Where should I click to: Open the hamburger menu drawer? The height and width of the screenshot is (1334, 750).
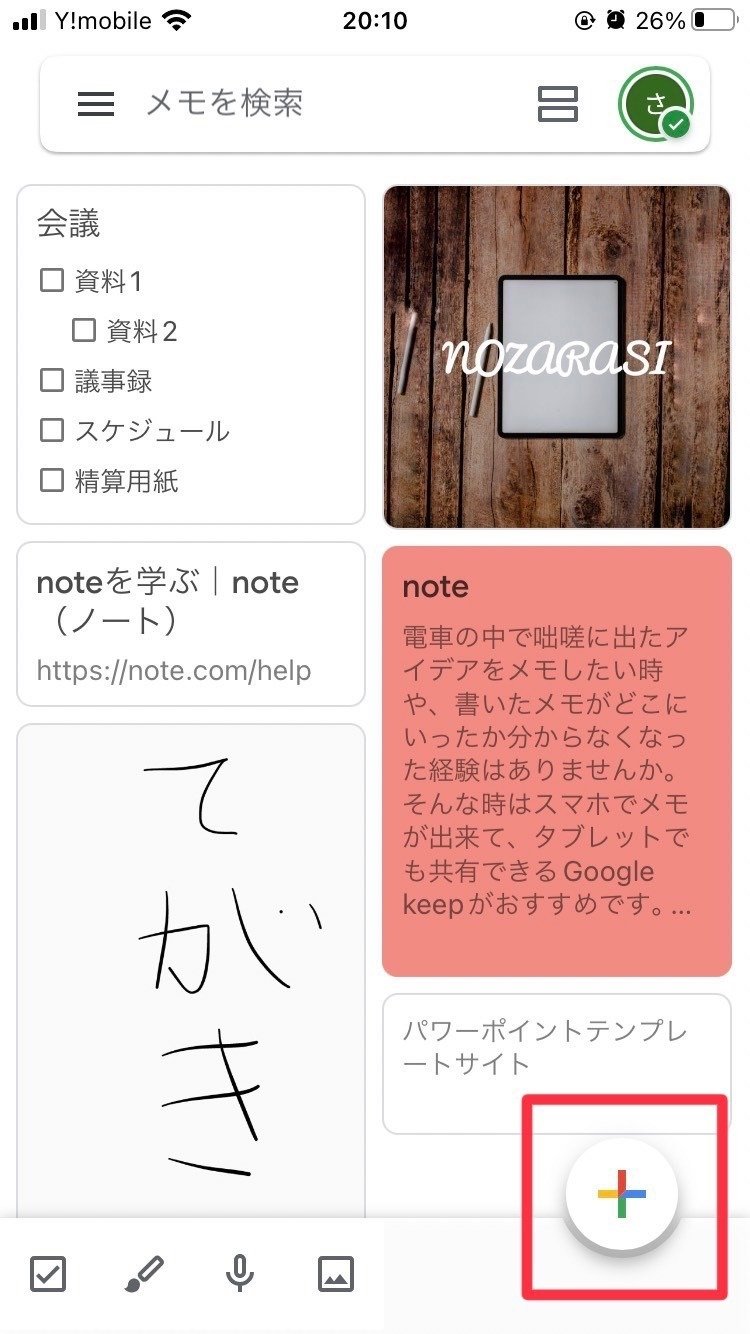point(96,104)
